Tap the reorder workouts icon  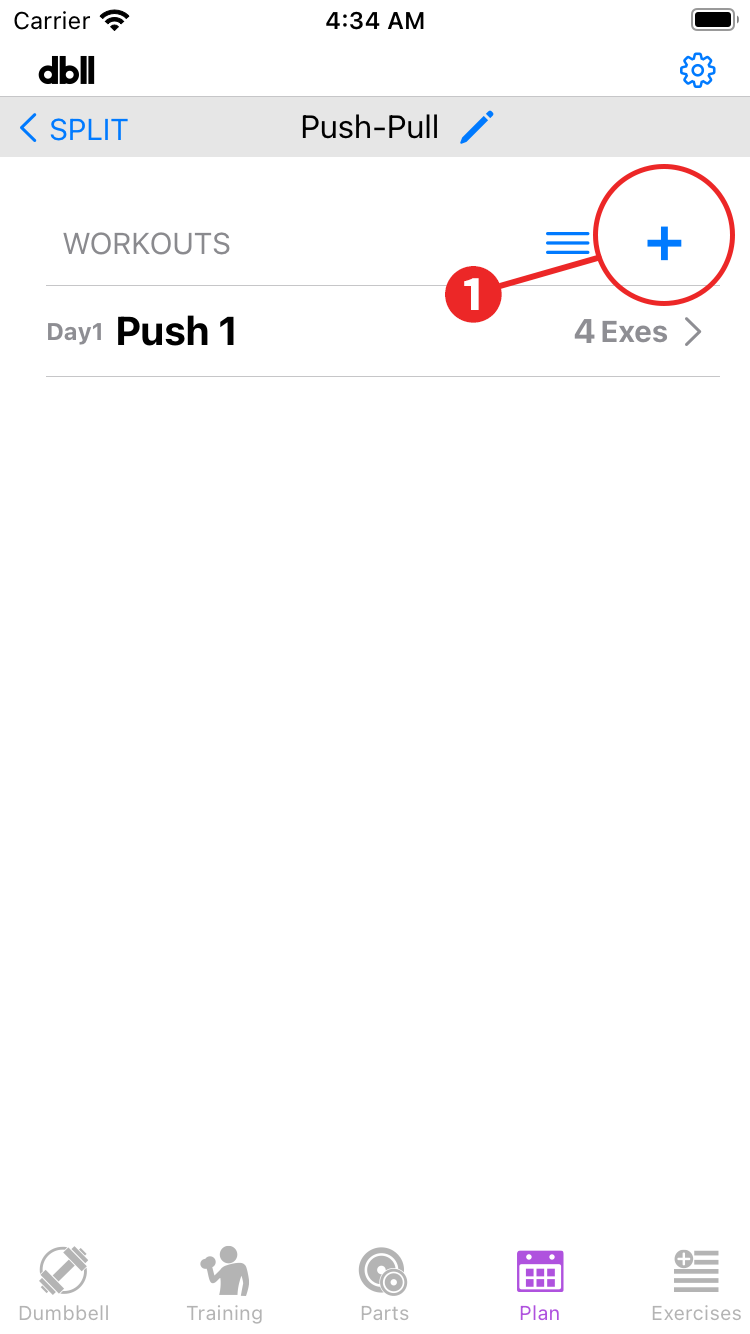point(567,243)
